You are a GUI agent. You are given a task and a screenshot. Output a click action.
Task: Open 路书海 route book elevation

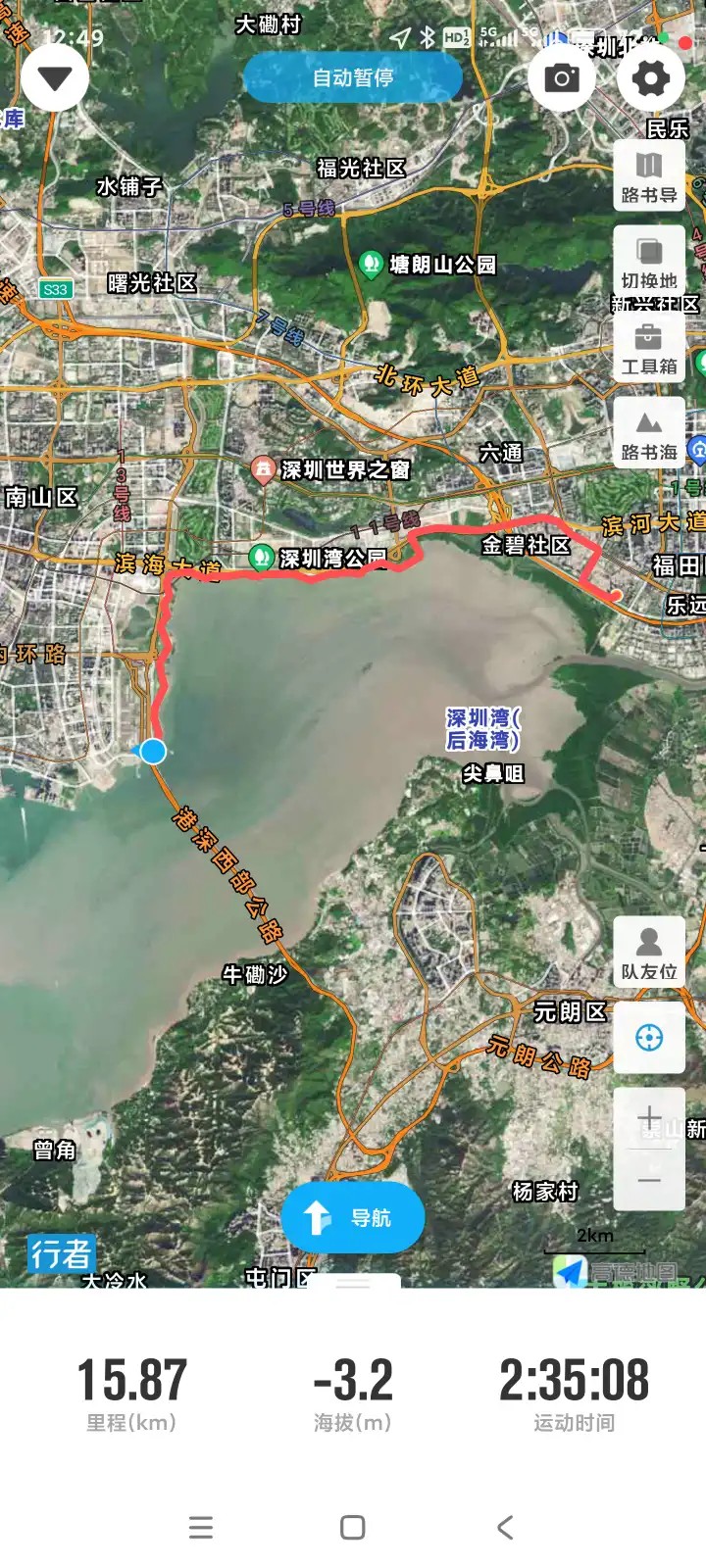click(x=649, y=433)
